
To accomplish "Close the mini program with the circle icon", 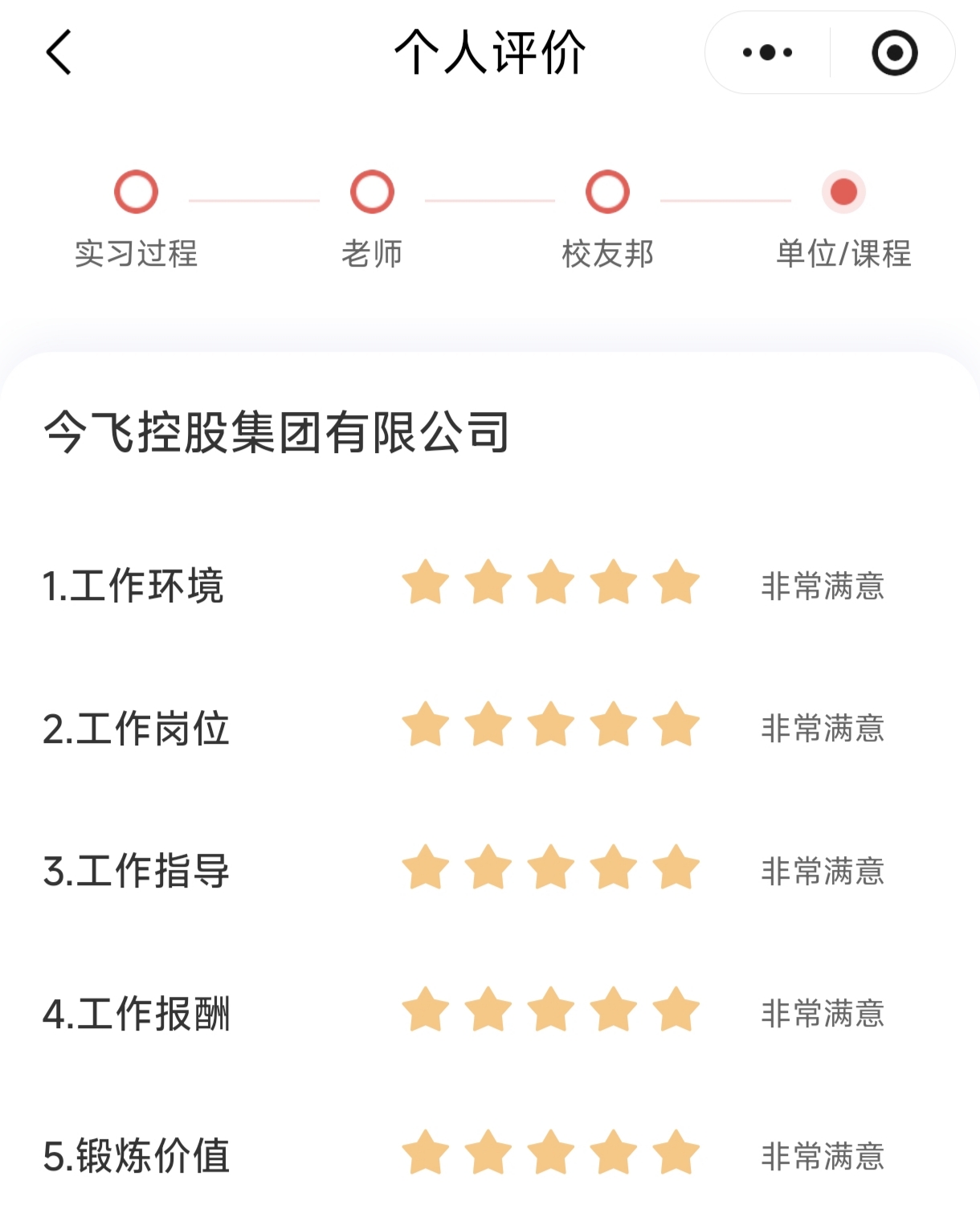I will pos(894,53).
